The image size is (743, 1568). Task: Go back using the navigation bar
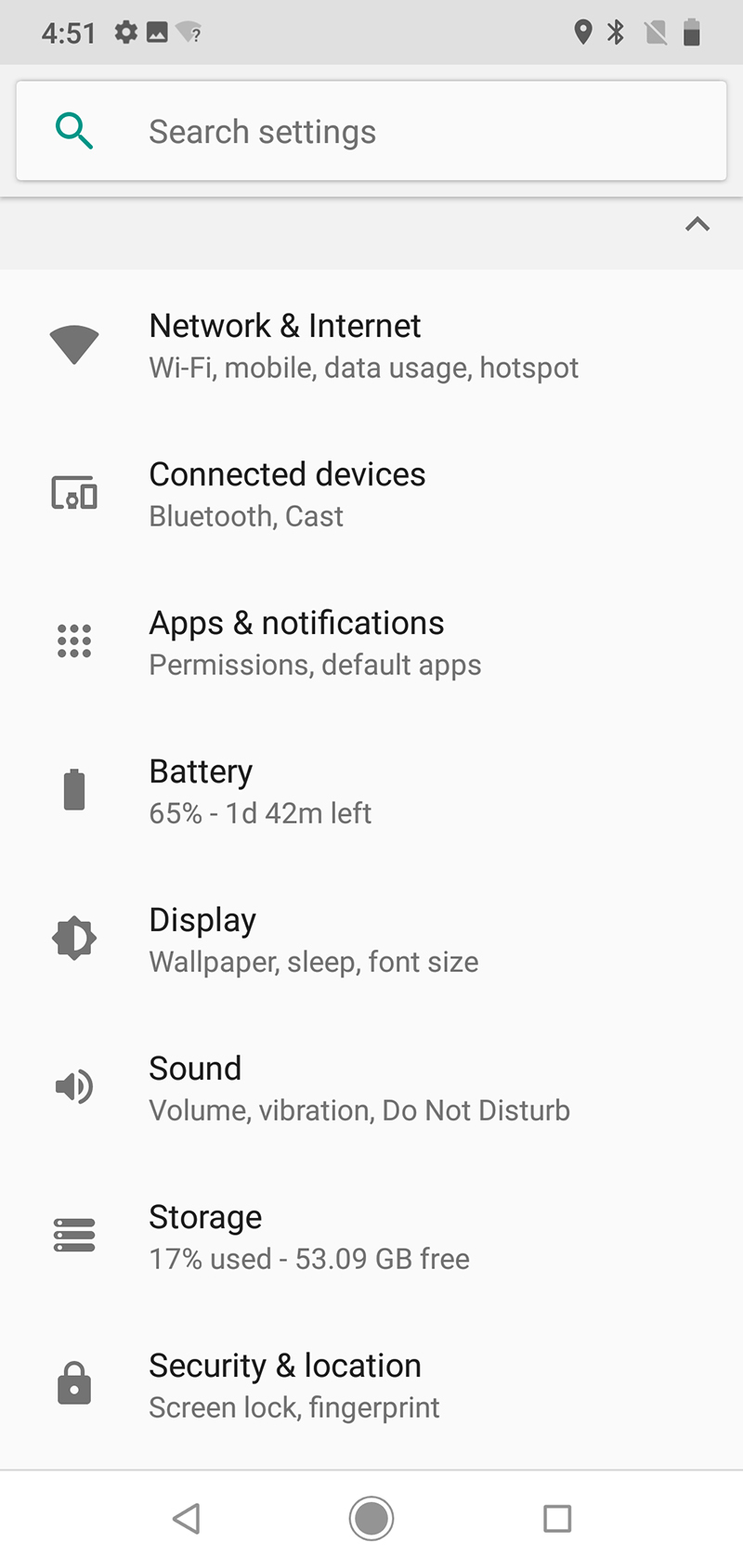[187, 1519]
